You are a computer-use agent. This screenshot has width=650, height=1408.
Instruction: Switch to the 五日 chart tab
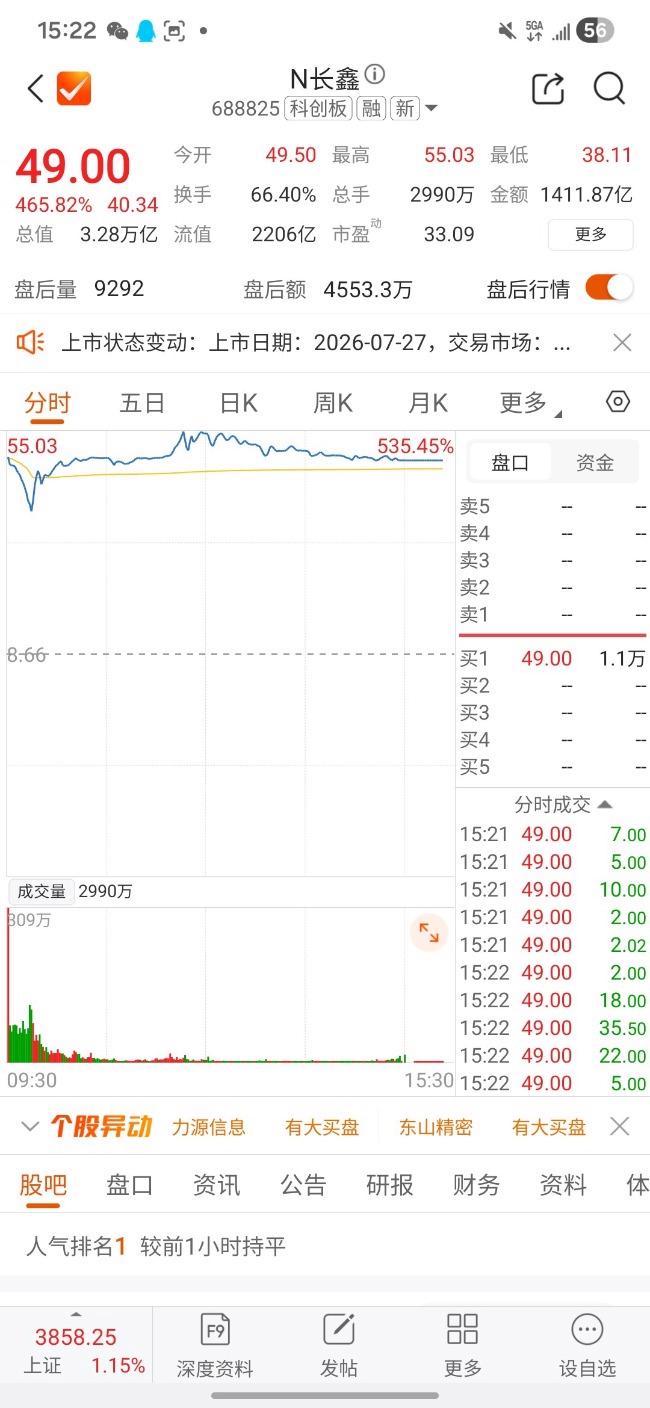(x=142, y=403)
